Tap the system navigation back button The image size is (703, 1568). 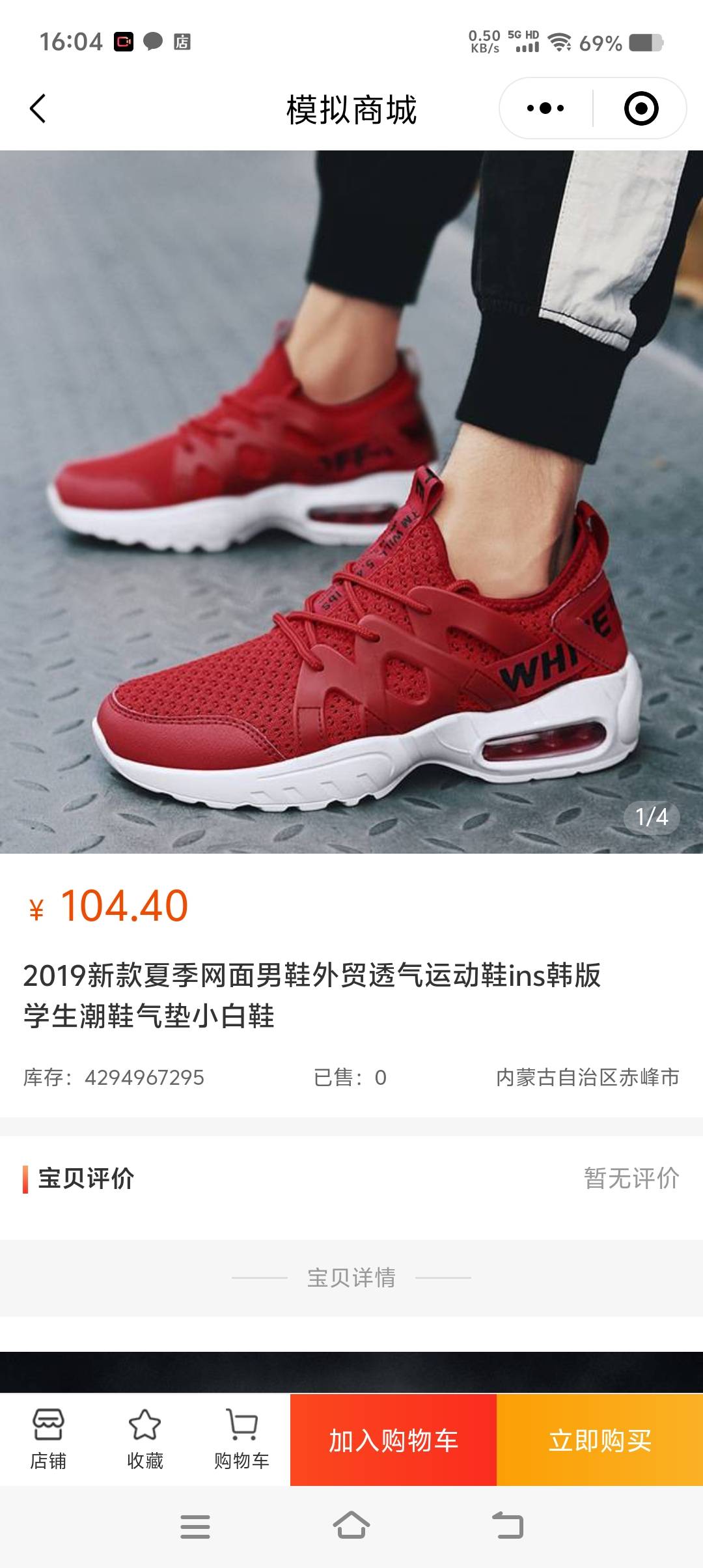coord(507,1525)
